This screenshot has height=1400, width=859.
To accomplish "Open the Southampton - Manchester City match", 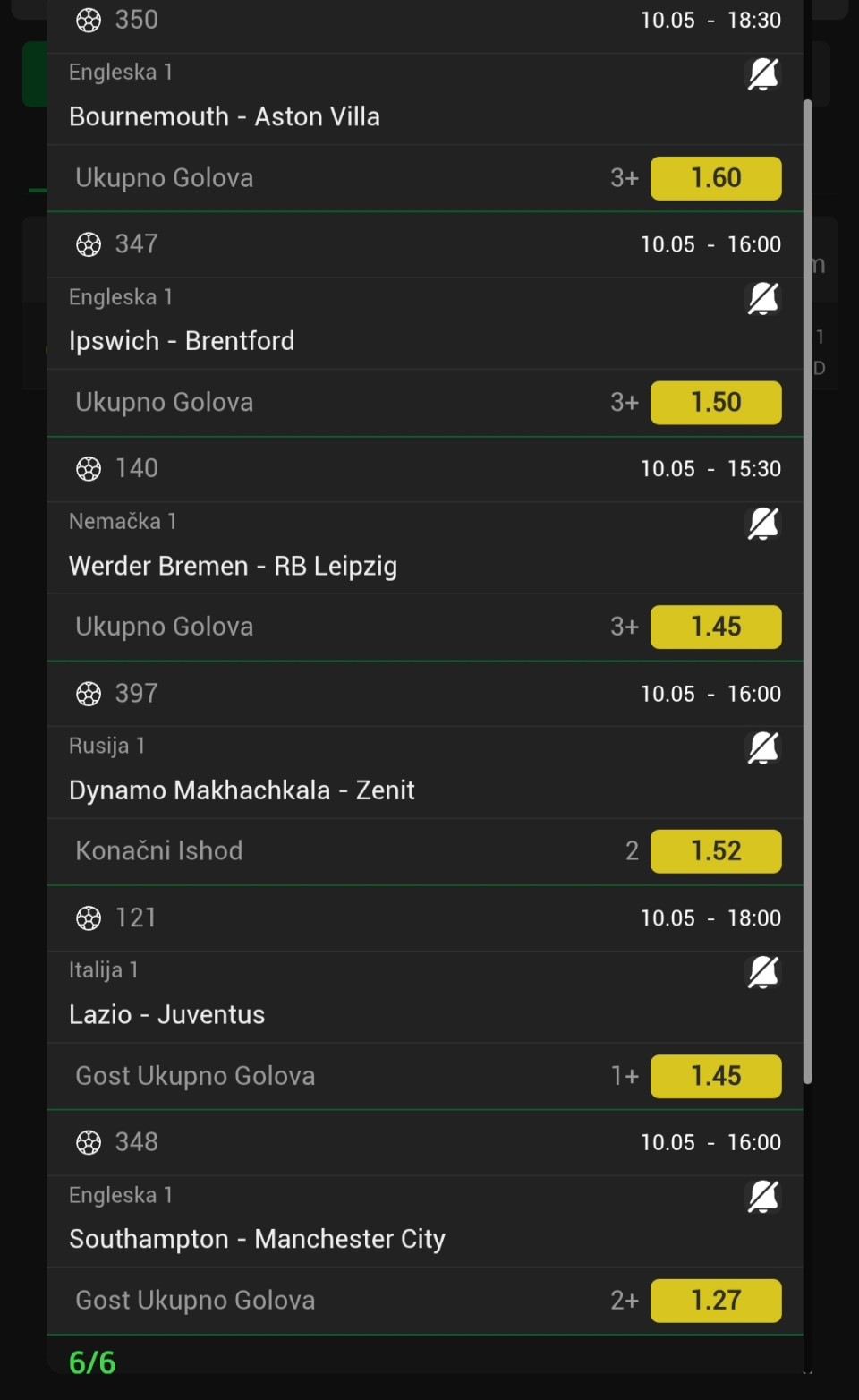I will click(x=257, y=1239).
